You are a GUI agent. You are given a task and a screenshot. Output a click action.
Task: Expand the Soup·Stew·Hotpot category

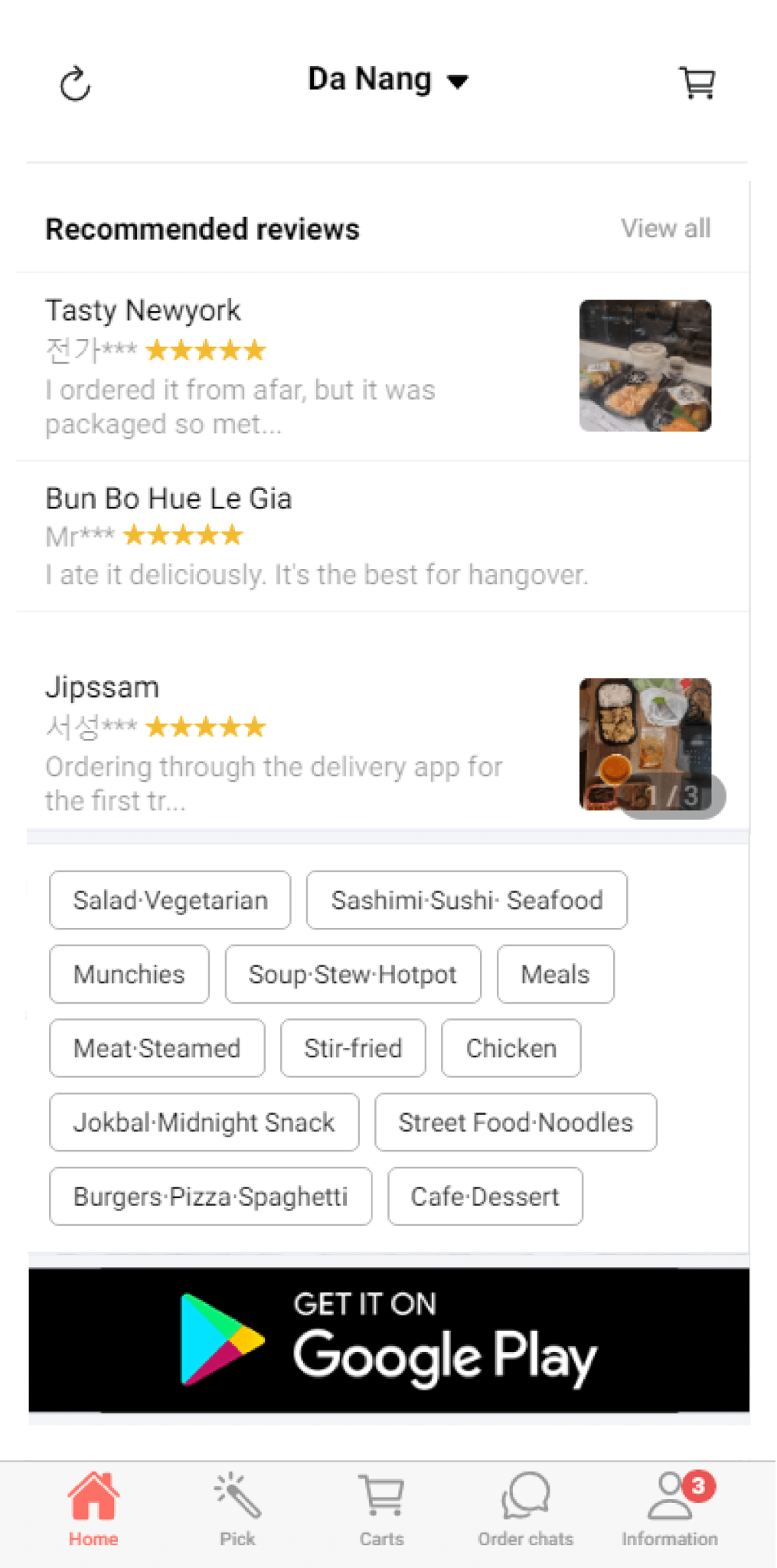click(352, 974)
